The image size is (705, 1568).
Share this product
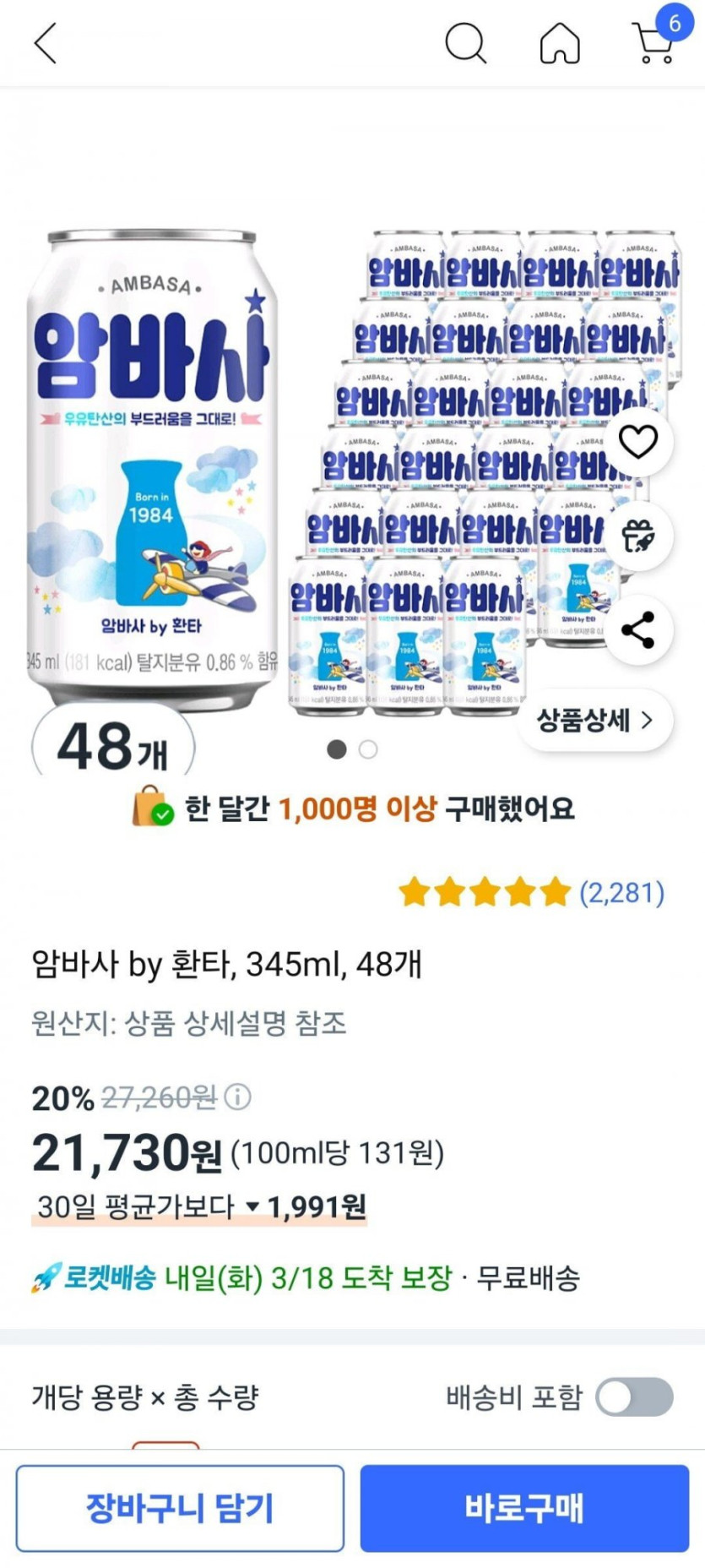(637, 629)
